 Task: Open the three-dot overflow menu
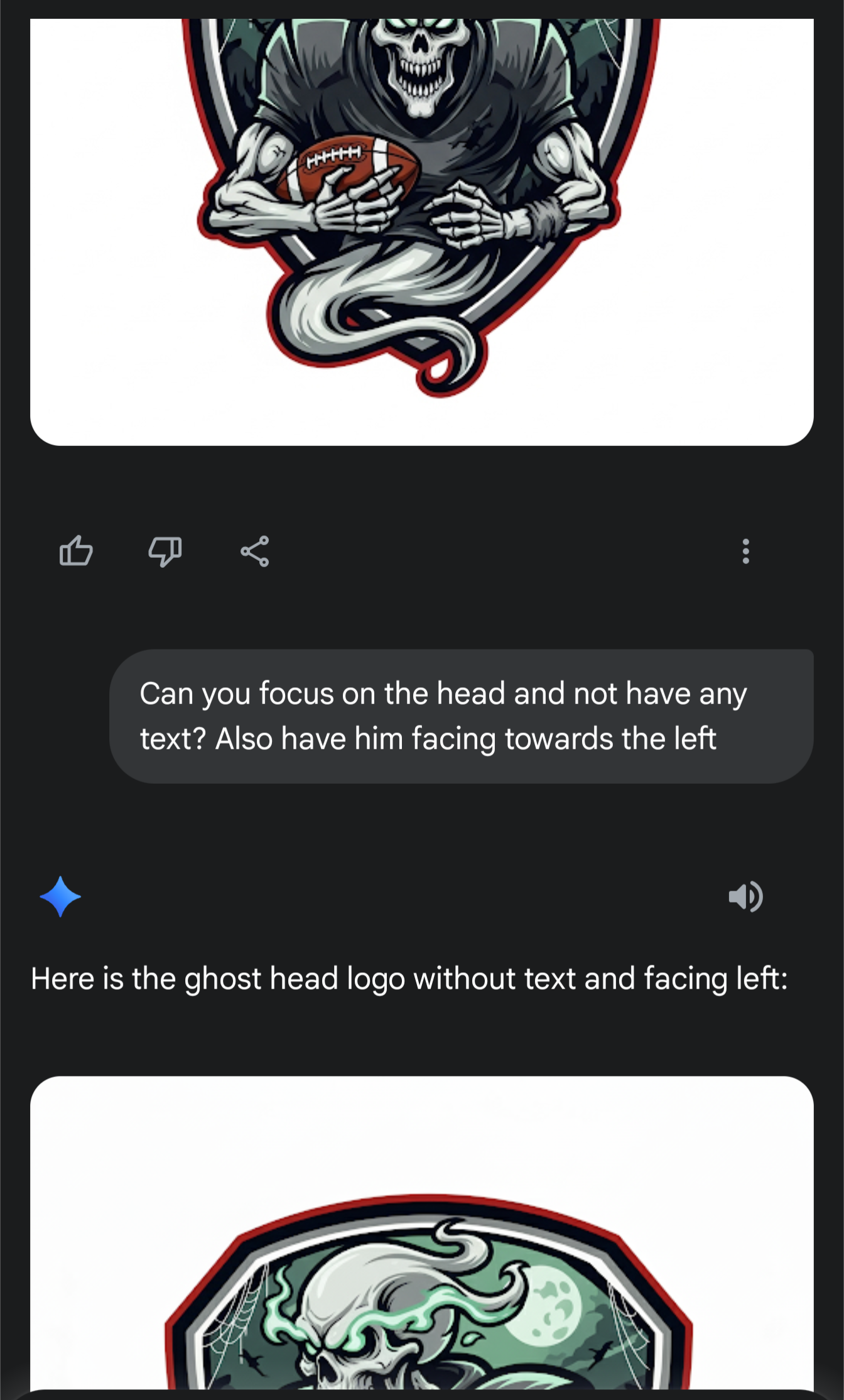click(745, 551)
